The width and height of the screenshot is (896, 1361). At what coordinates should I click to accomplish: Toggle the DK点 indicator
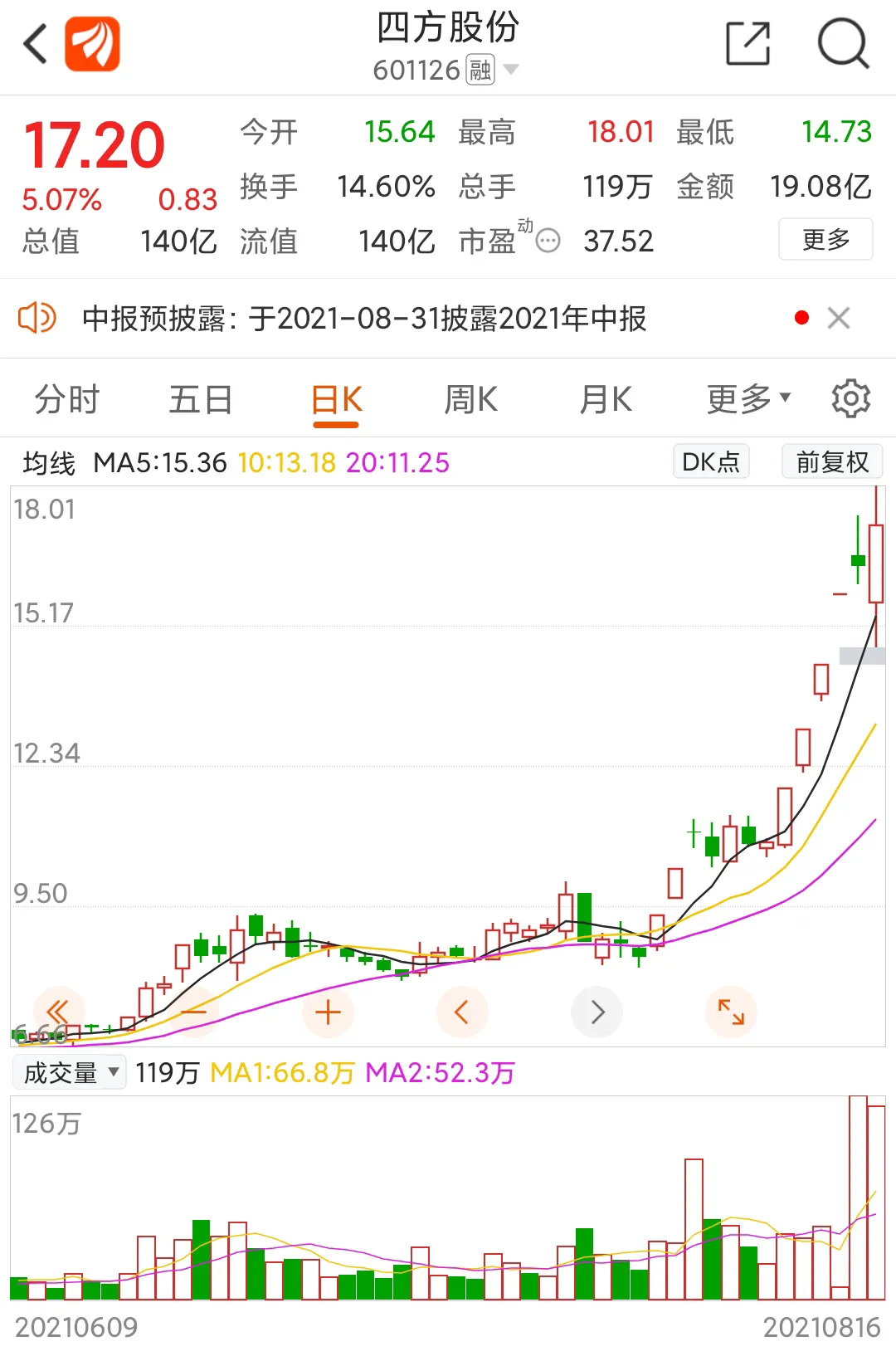pos(711,461)
